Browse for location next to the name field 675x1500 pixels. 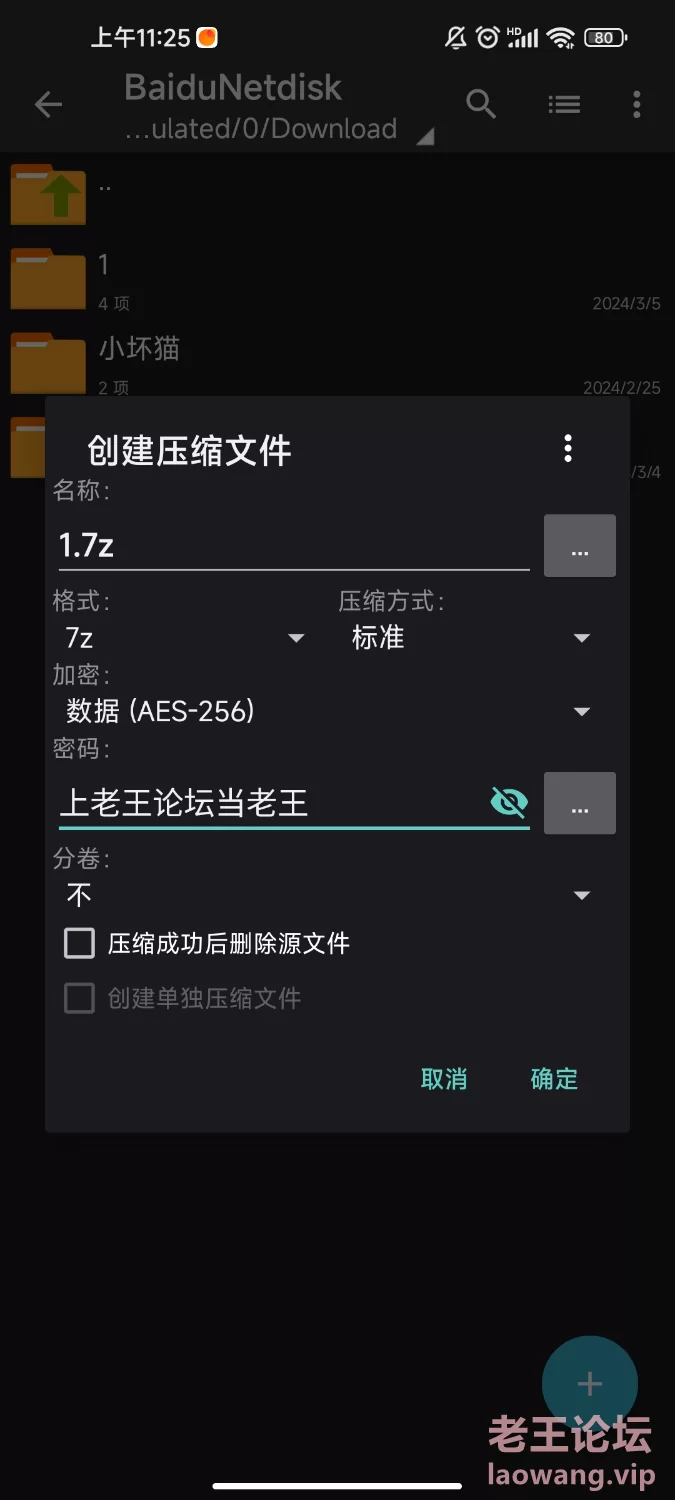580,546
